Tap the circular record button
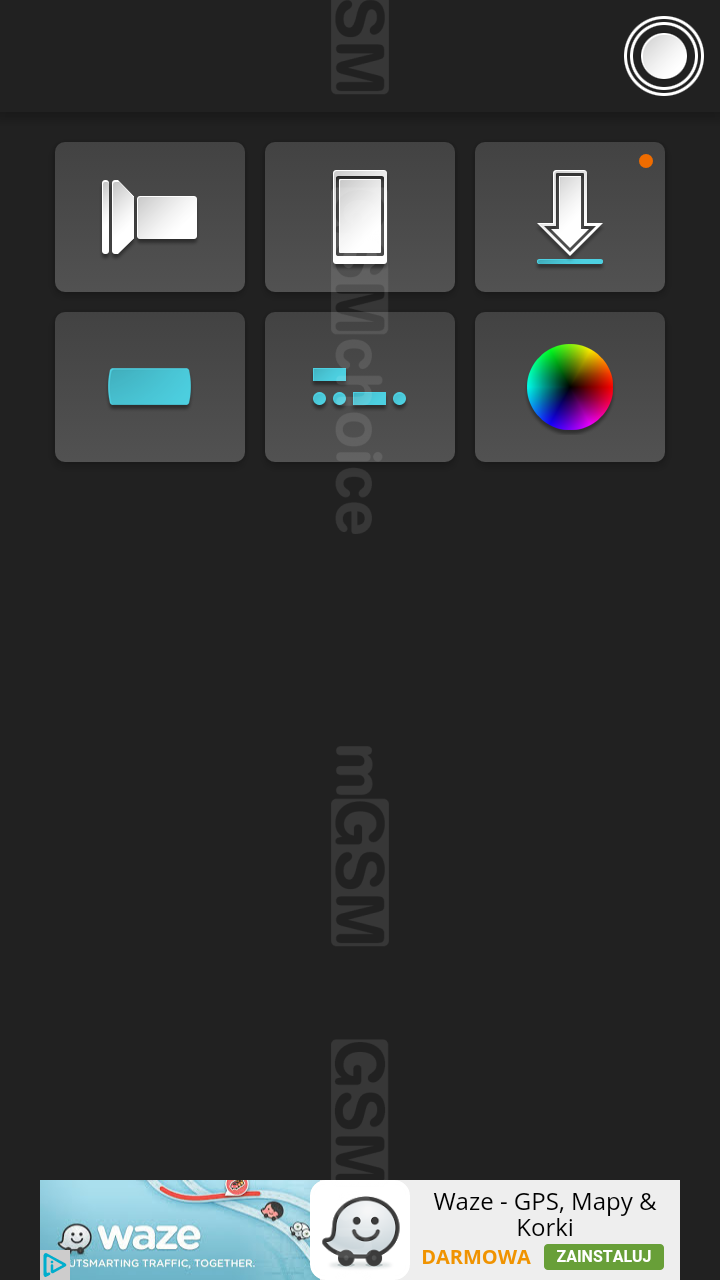The width and height of the screenshot is (720, 1280). click(x=664, y=56)
